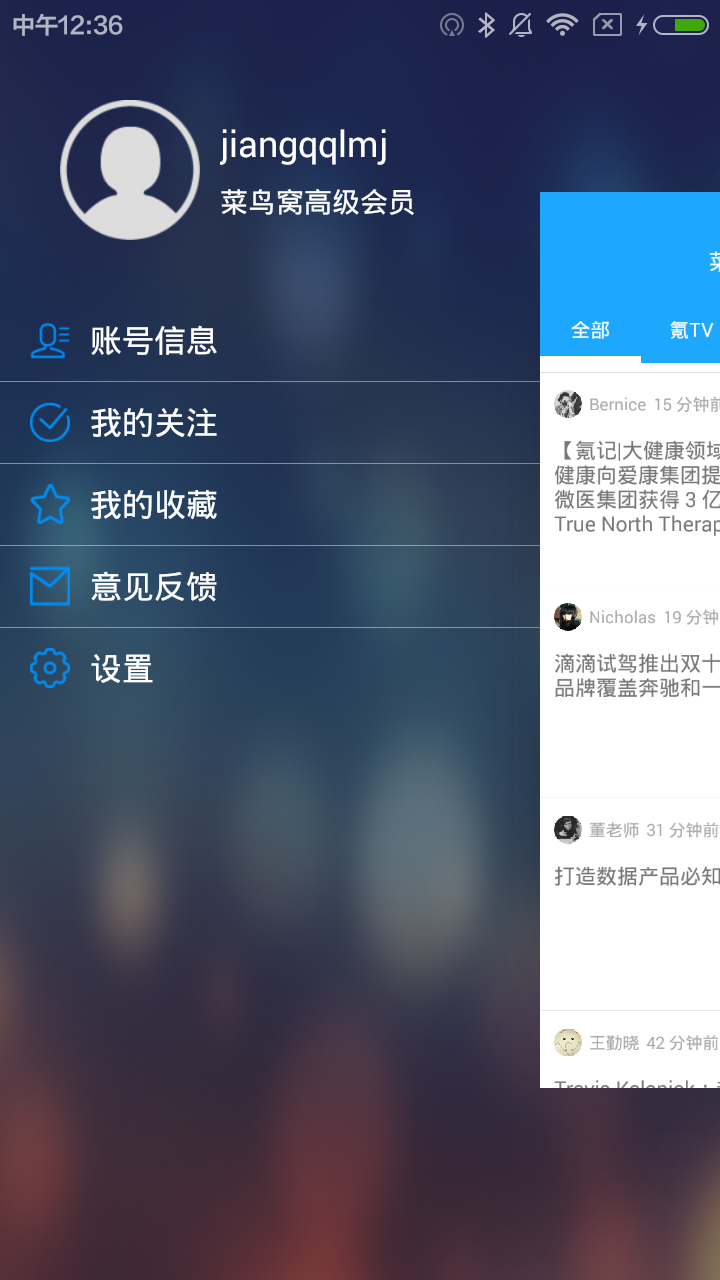
Task: Switch to the 氪TV tab
Action: tap(690, 330)
